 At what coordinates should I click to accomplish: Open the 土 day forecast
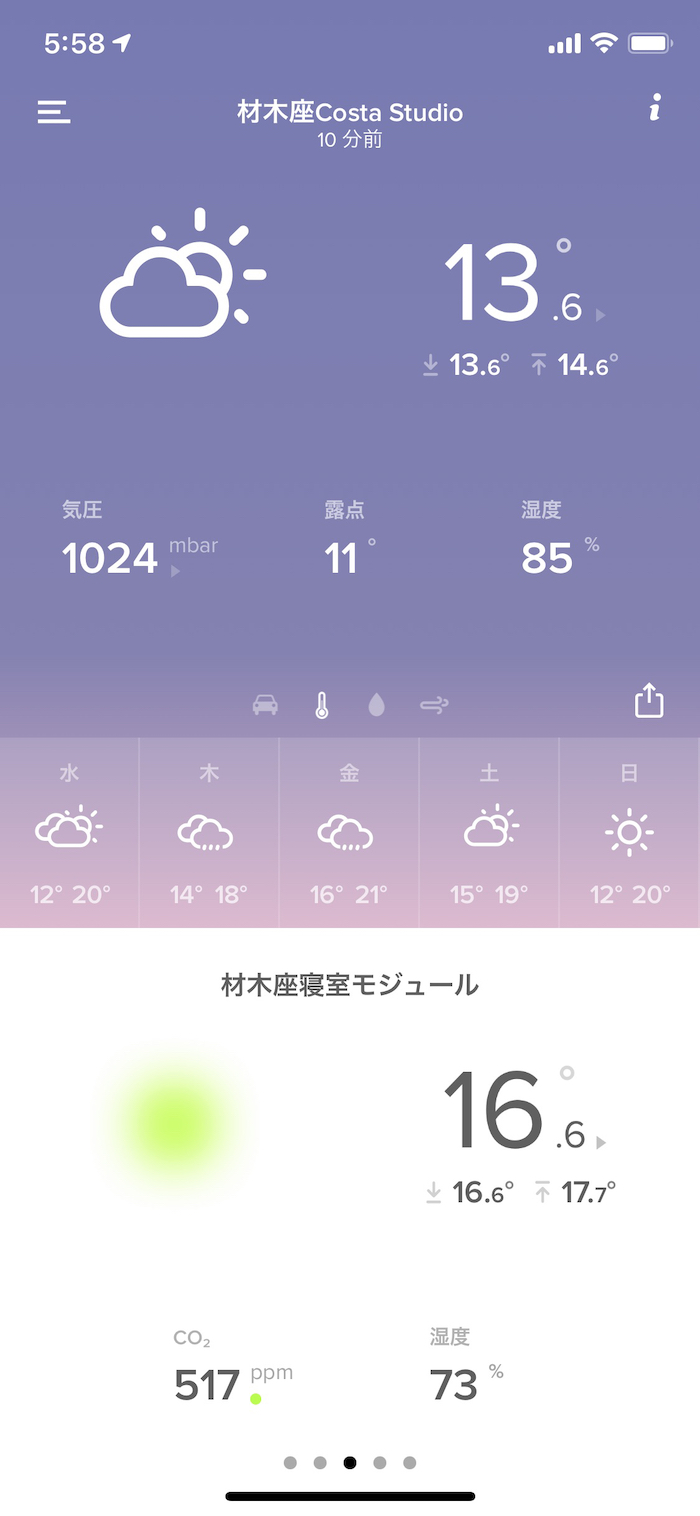(x=489, y=833)
